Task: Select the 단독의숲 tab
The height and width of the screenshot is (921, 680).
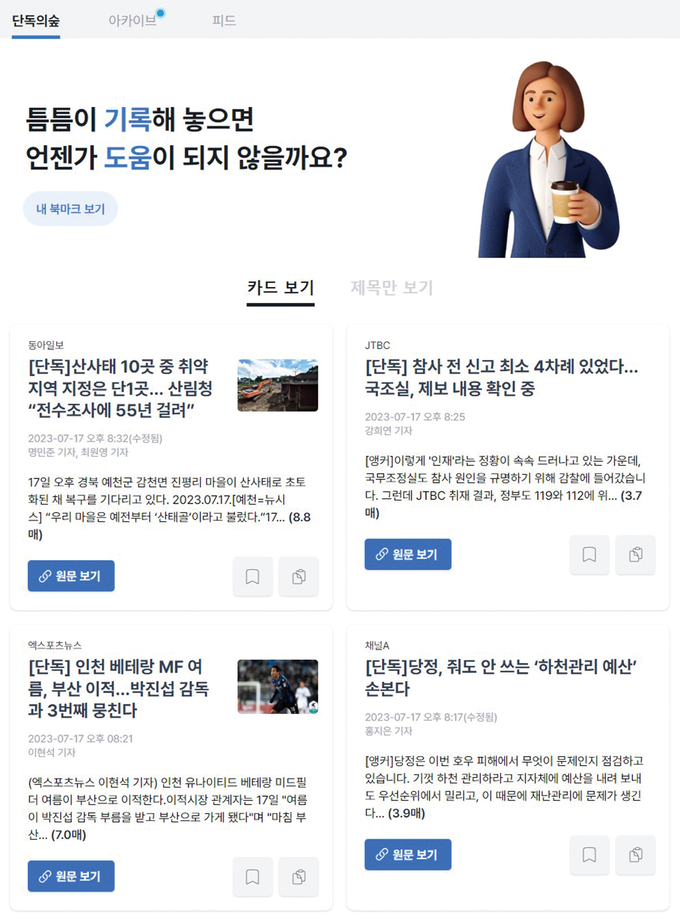Action: pyautogui.click(x=36, y=20)
